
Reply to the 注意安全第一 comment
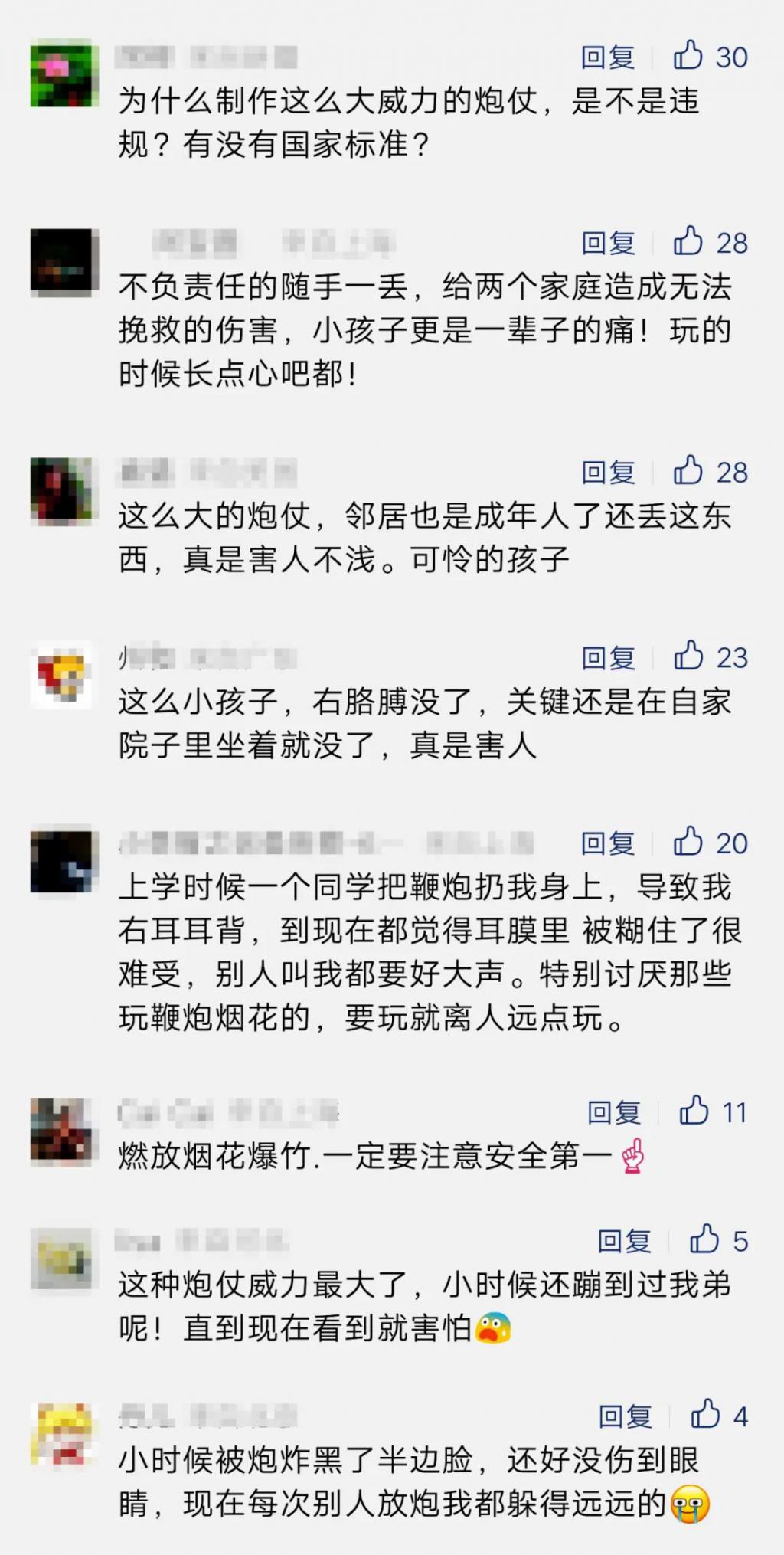click(613, 1112)
